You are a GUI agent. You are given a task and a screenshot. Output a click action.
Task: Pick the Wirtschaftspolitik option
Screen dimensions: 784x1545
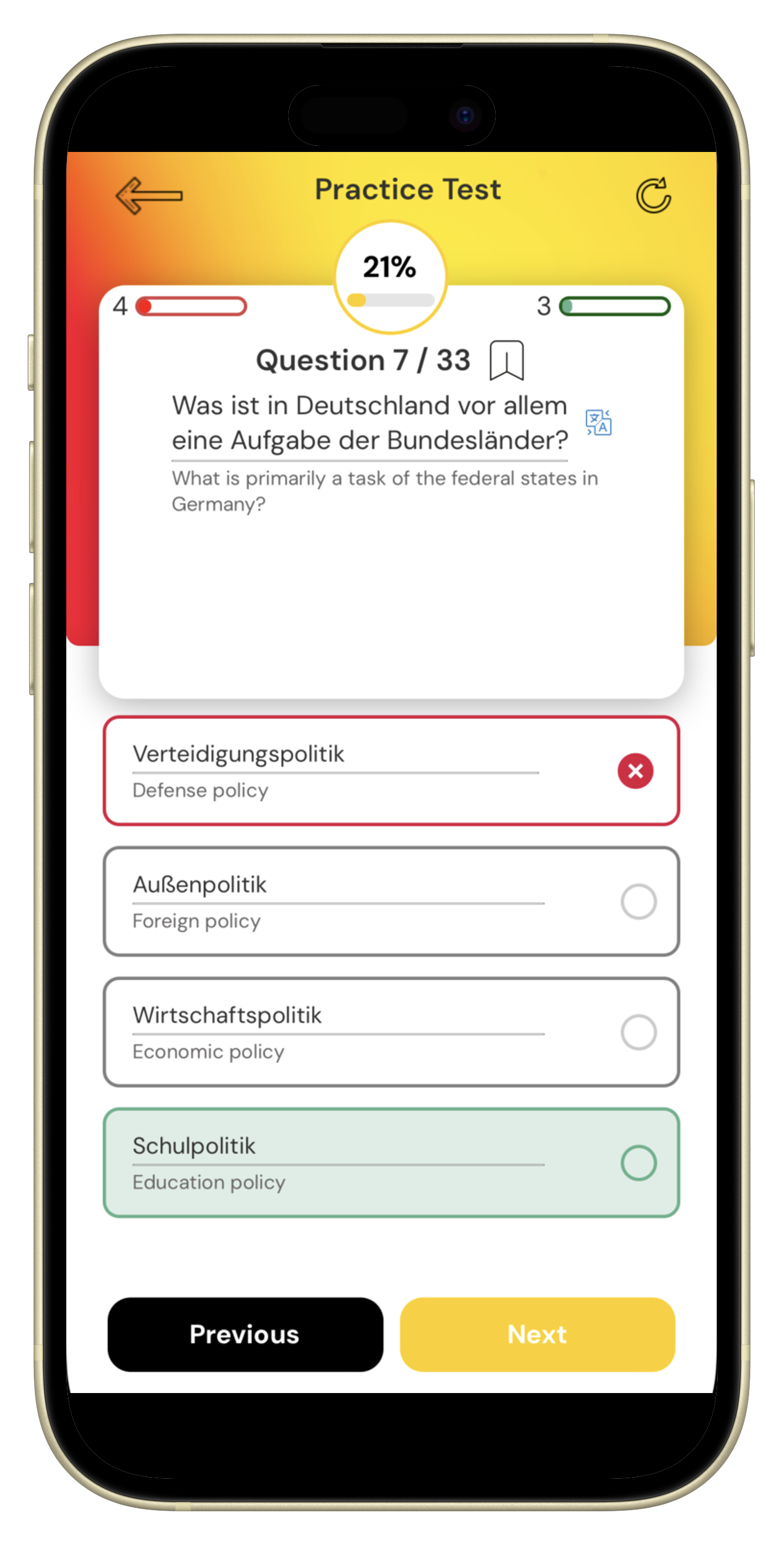[x=391, y=1032]
